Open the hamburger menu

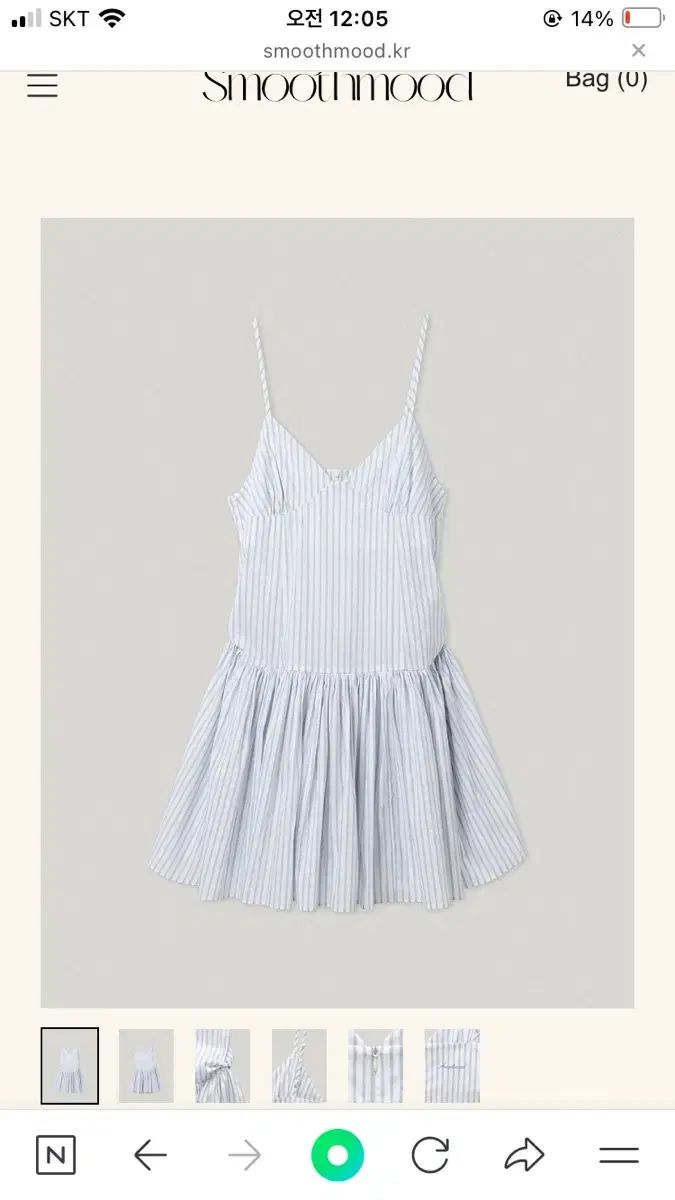(42, 86)
